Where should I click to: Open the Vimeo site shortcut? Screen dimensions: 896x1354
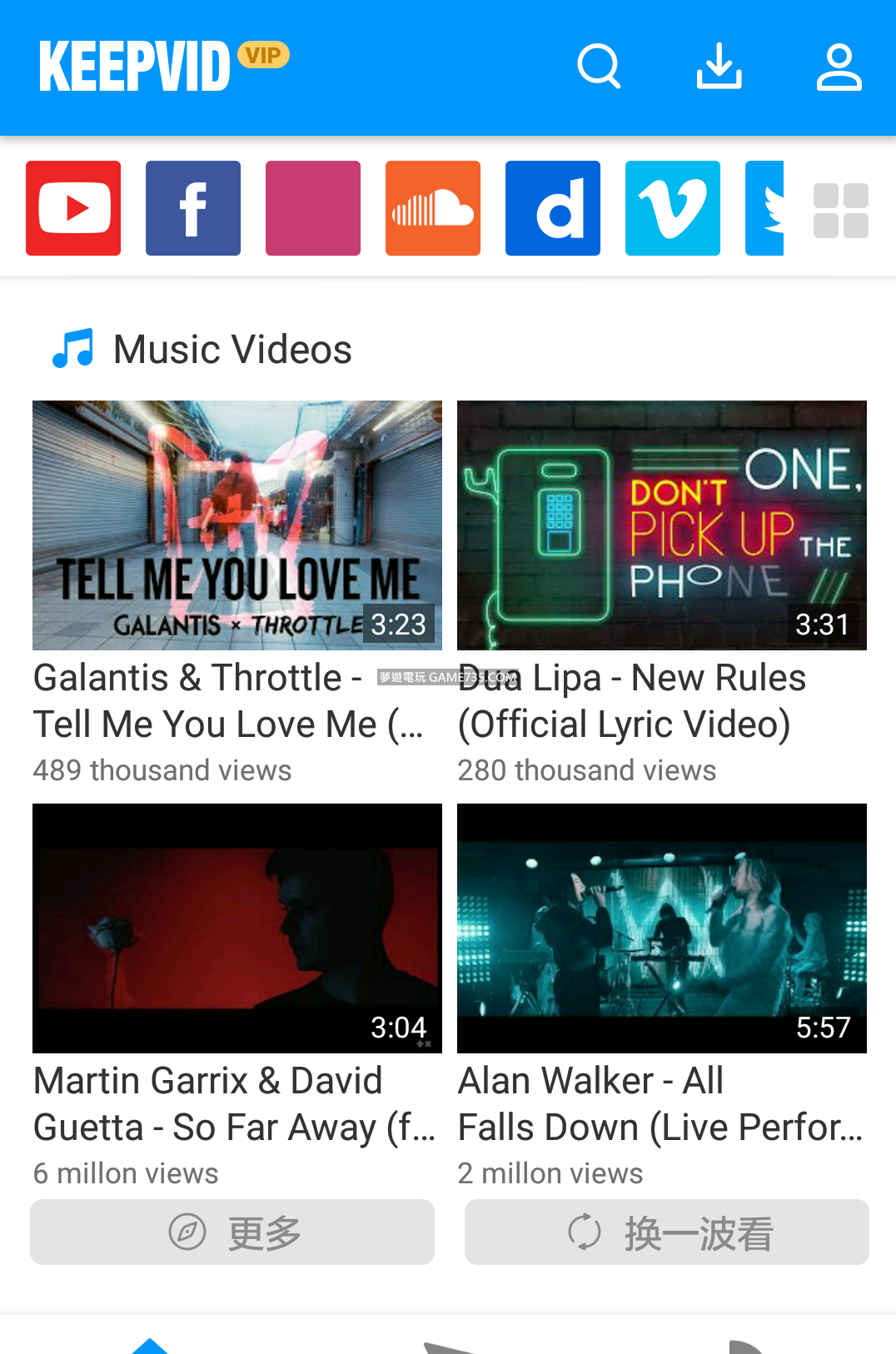click(x=673, y=208)
